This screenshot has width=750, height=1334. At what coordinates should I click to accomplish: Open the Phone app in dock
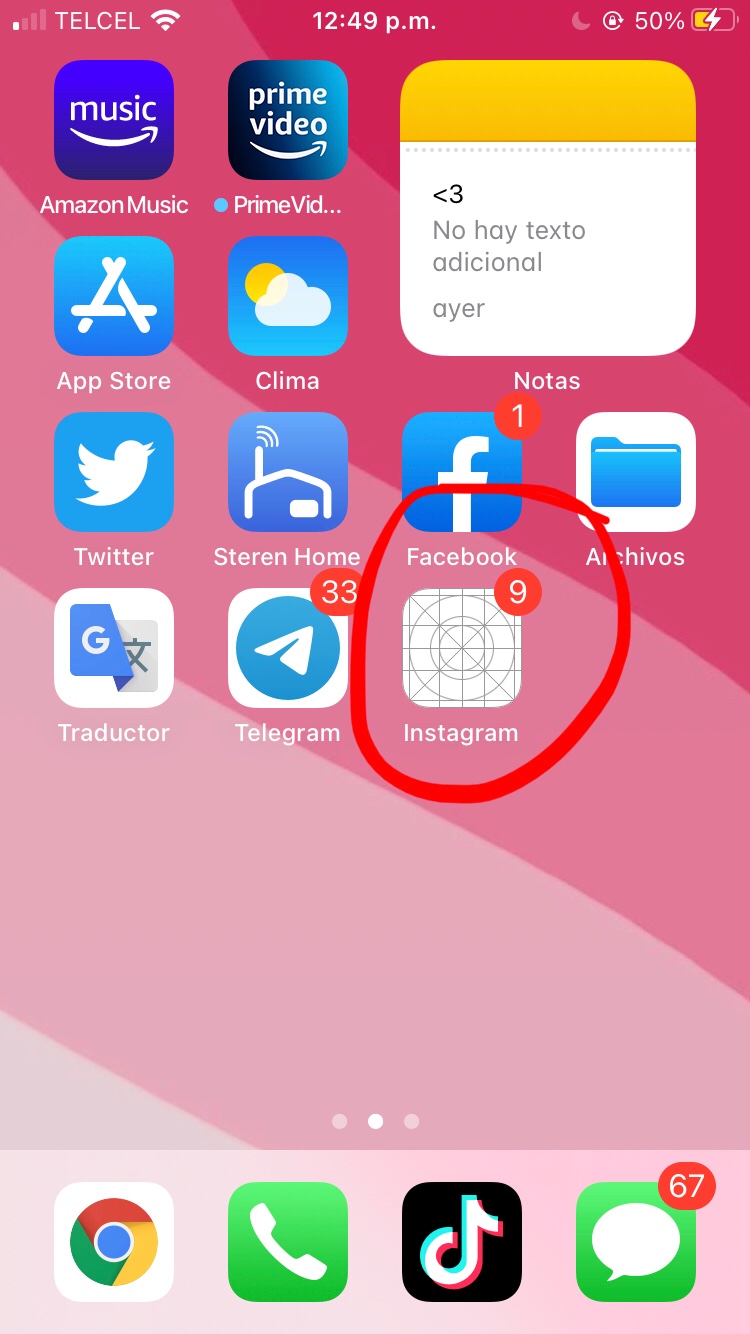coord(288,1242)
